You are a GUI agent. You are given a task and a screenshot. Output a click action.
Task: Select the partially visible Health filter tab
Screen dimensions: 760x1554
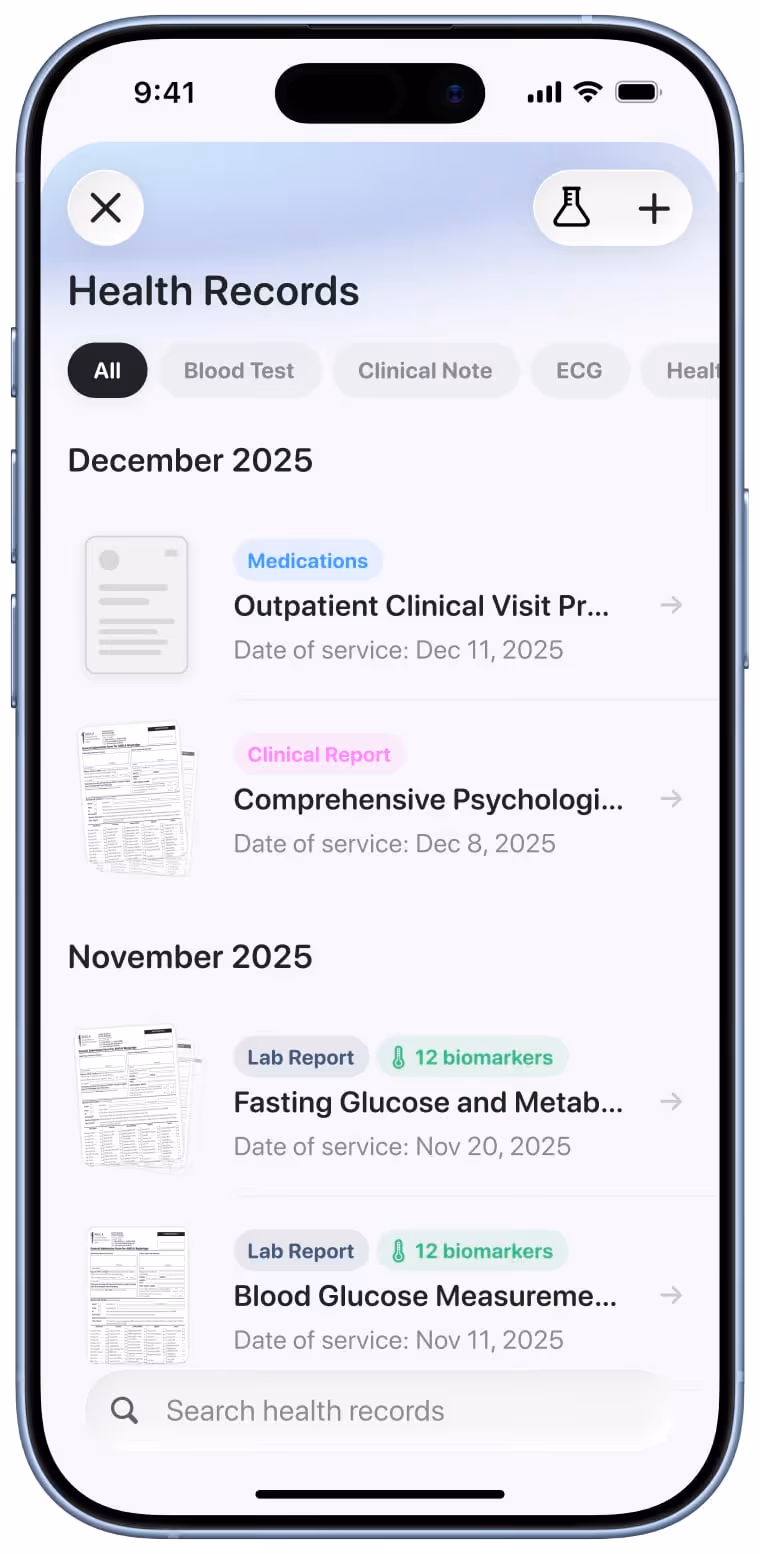click(695, 370)
